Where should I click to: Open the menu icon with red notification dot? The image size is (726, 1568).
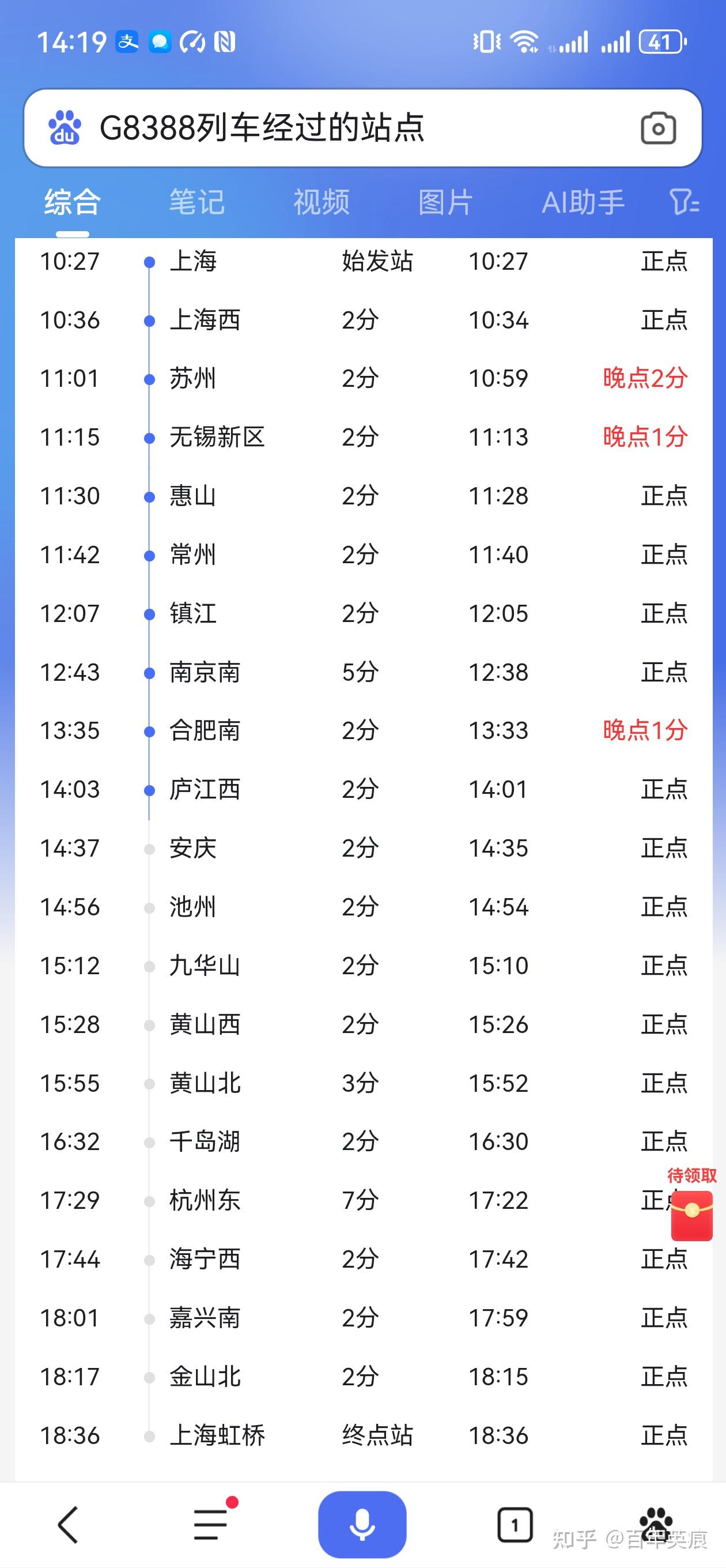pyautogui.click(x=209, y=1525)
